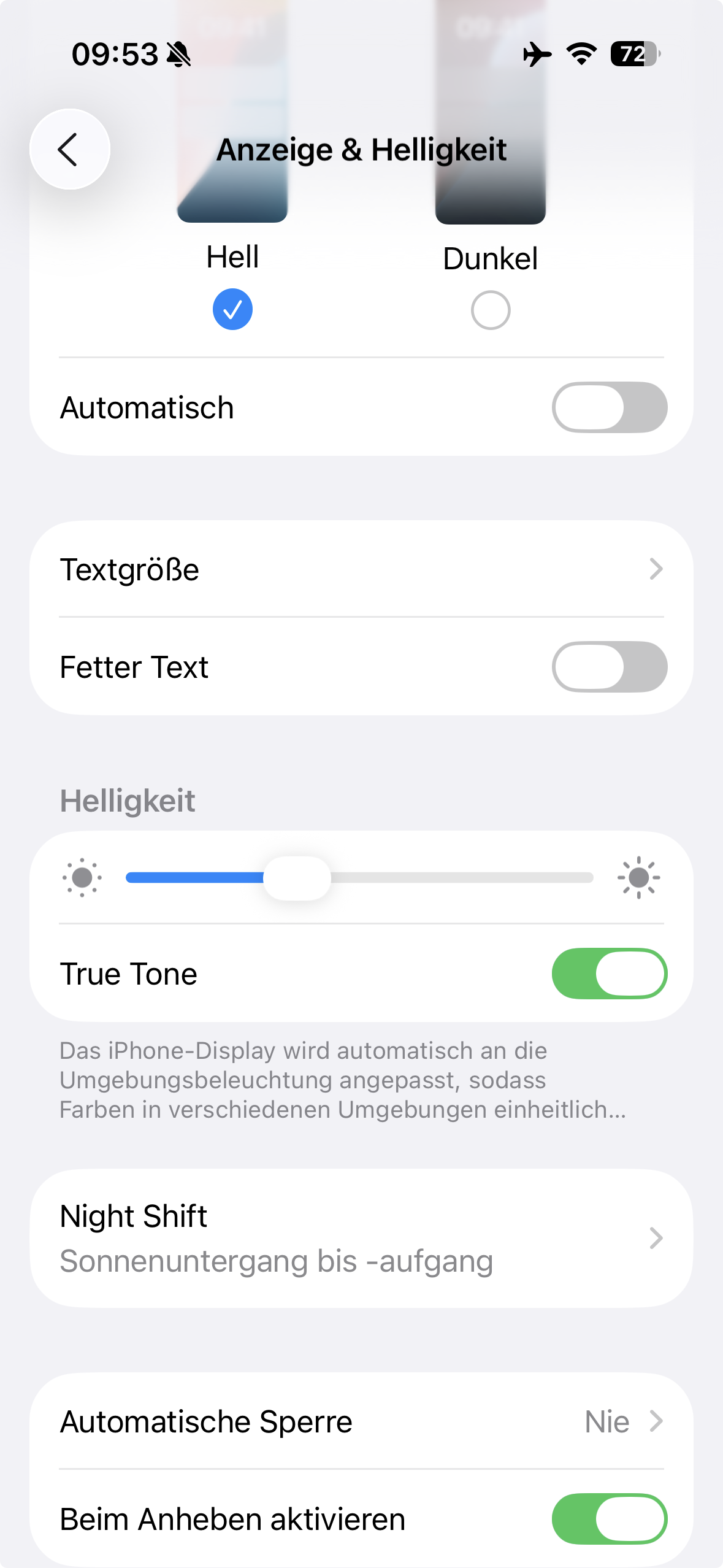The image size is (723, 1568).
Task: Enable the Automatisch appearance switch
Action: point(609,407)
